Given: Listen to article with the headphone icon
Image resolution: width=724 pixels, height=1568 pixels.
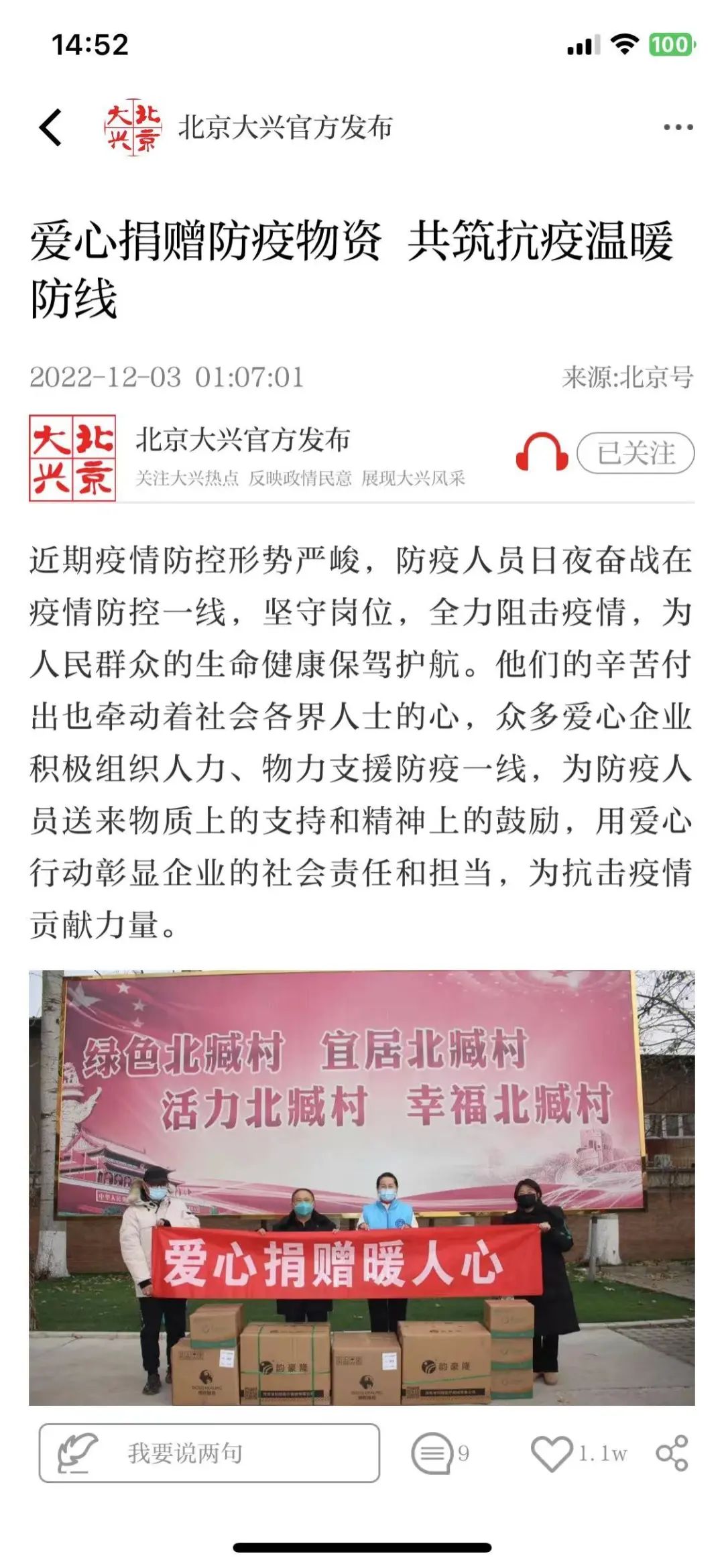Looking at the screenshot, I should coord(541,453).
